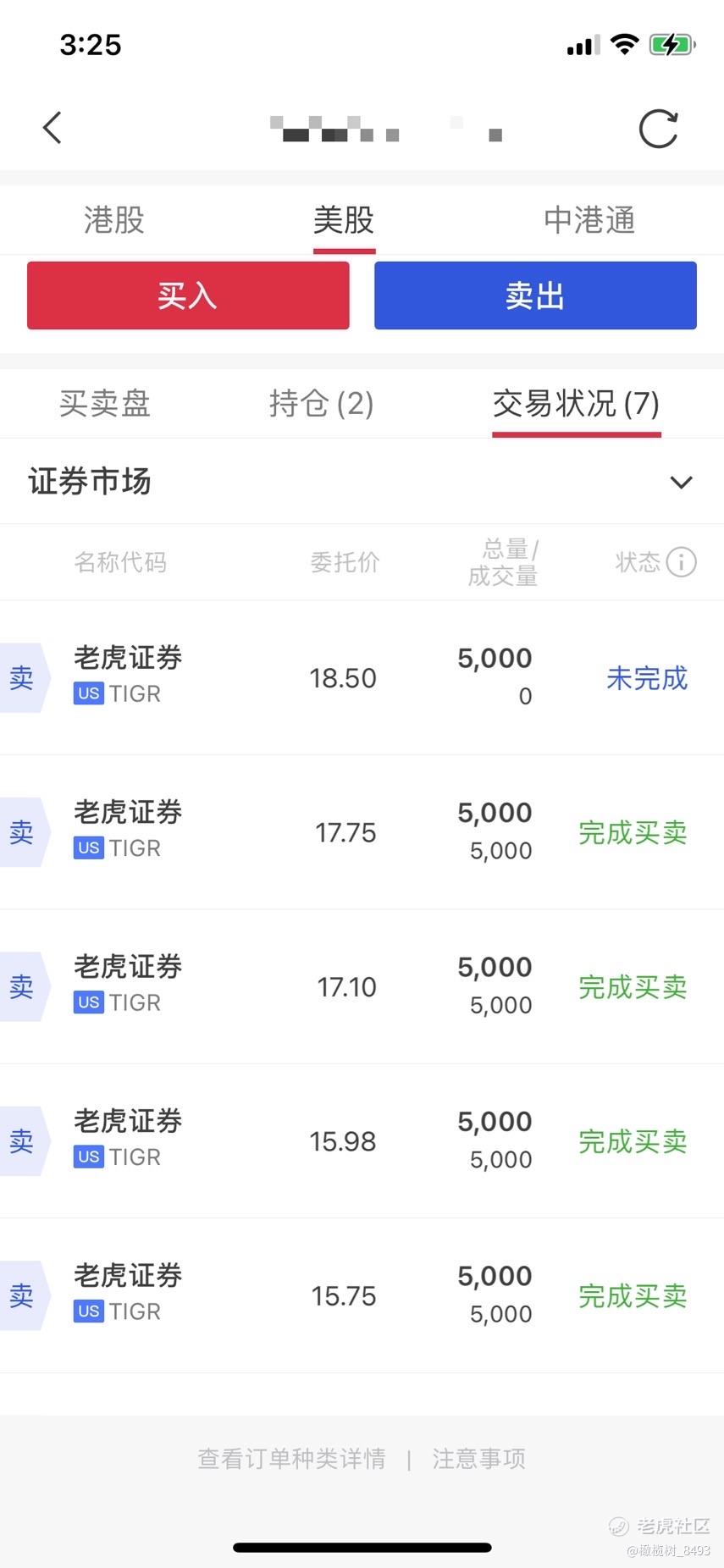Viewport: 724px width, 1568px height.
Task: Switch to the 港股 market tab
Action: [x=114, y=220]
